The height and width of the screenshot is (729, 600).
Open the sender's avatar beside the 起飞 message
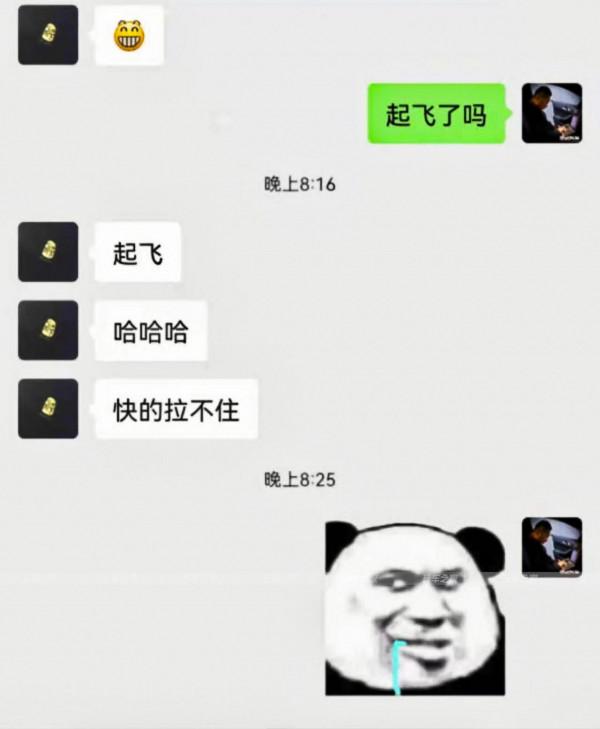coord(48,252)
